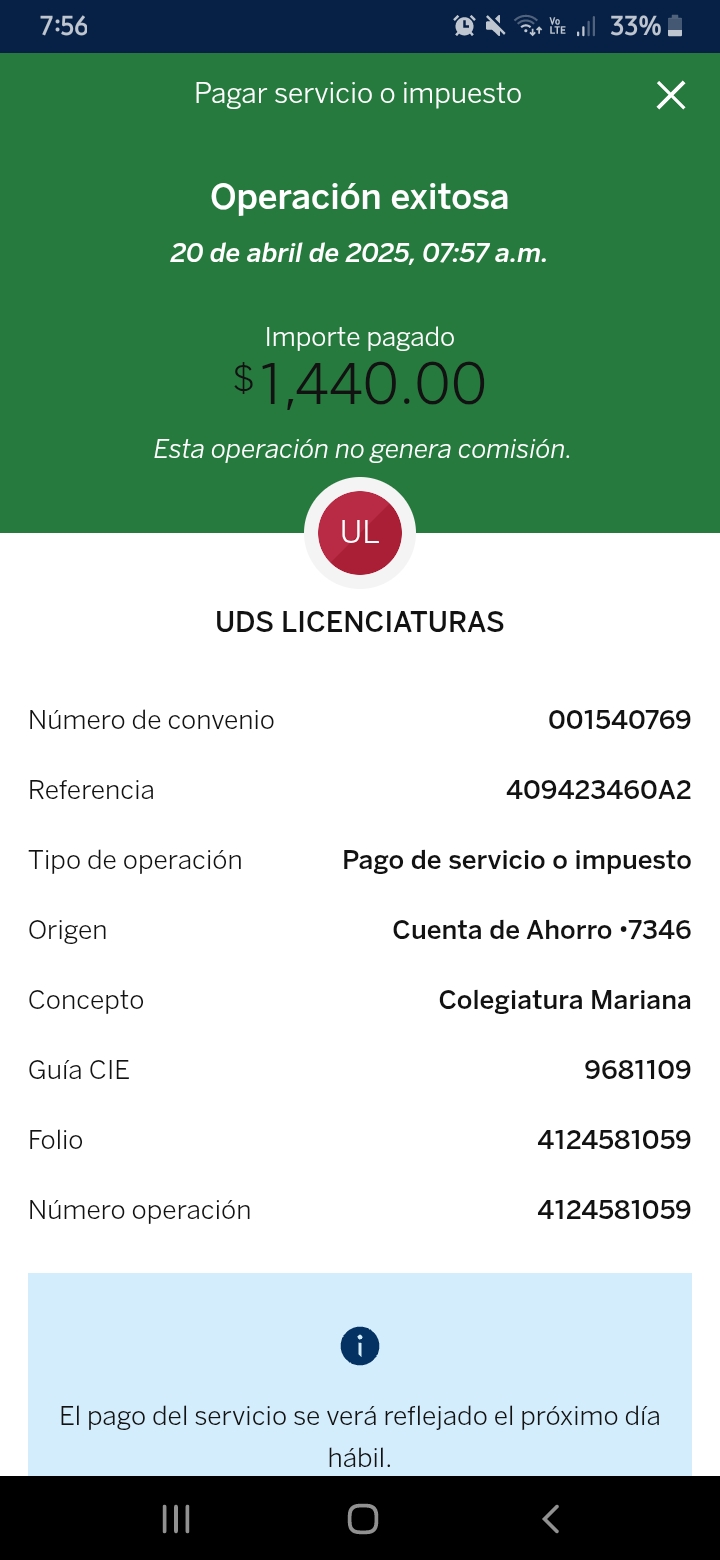
Task: Open the recent apps view
Action: pos(176,1518)
